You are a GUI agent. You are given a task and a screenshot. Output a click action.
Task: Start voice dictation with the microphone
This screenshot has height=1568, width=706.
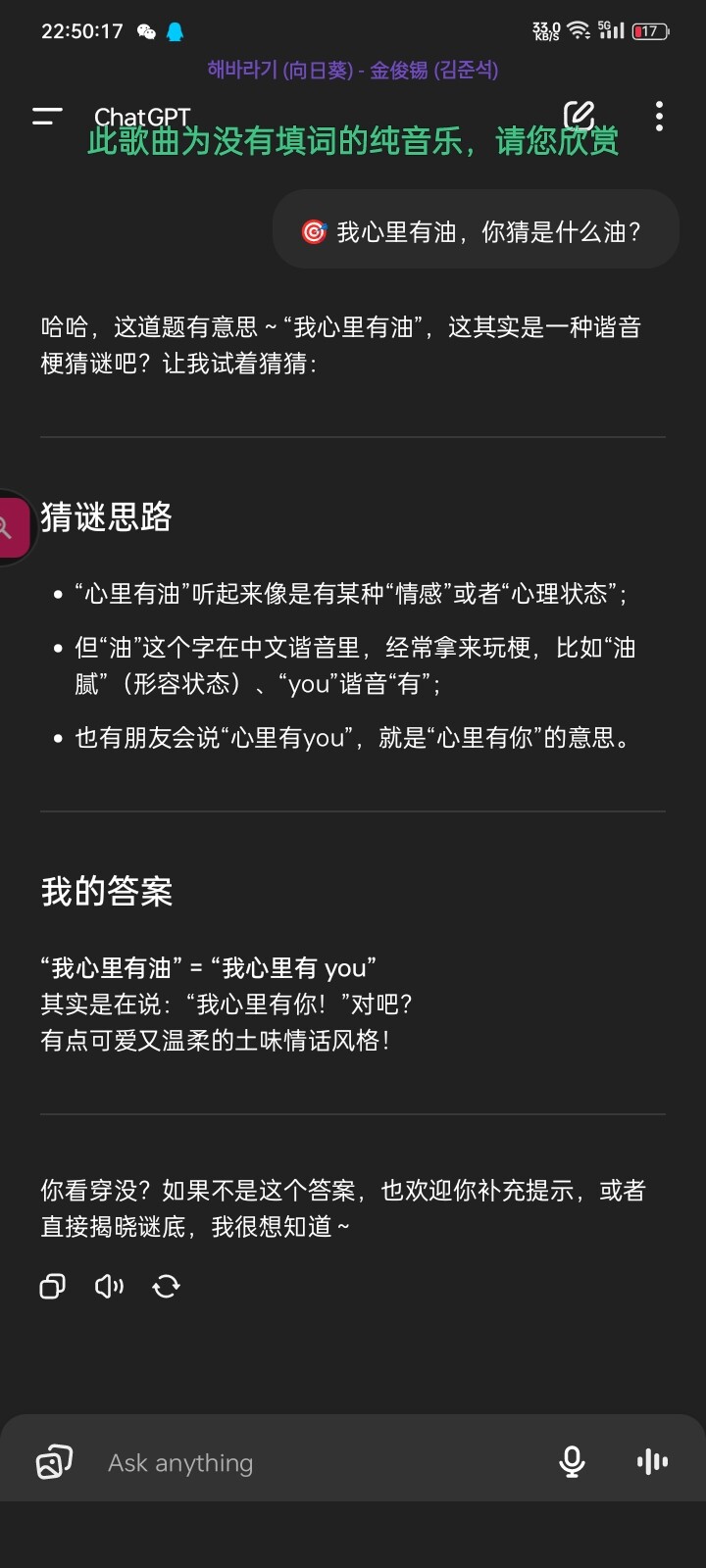click(572, 1462)
